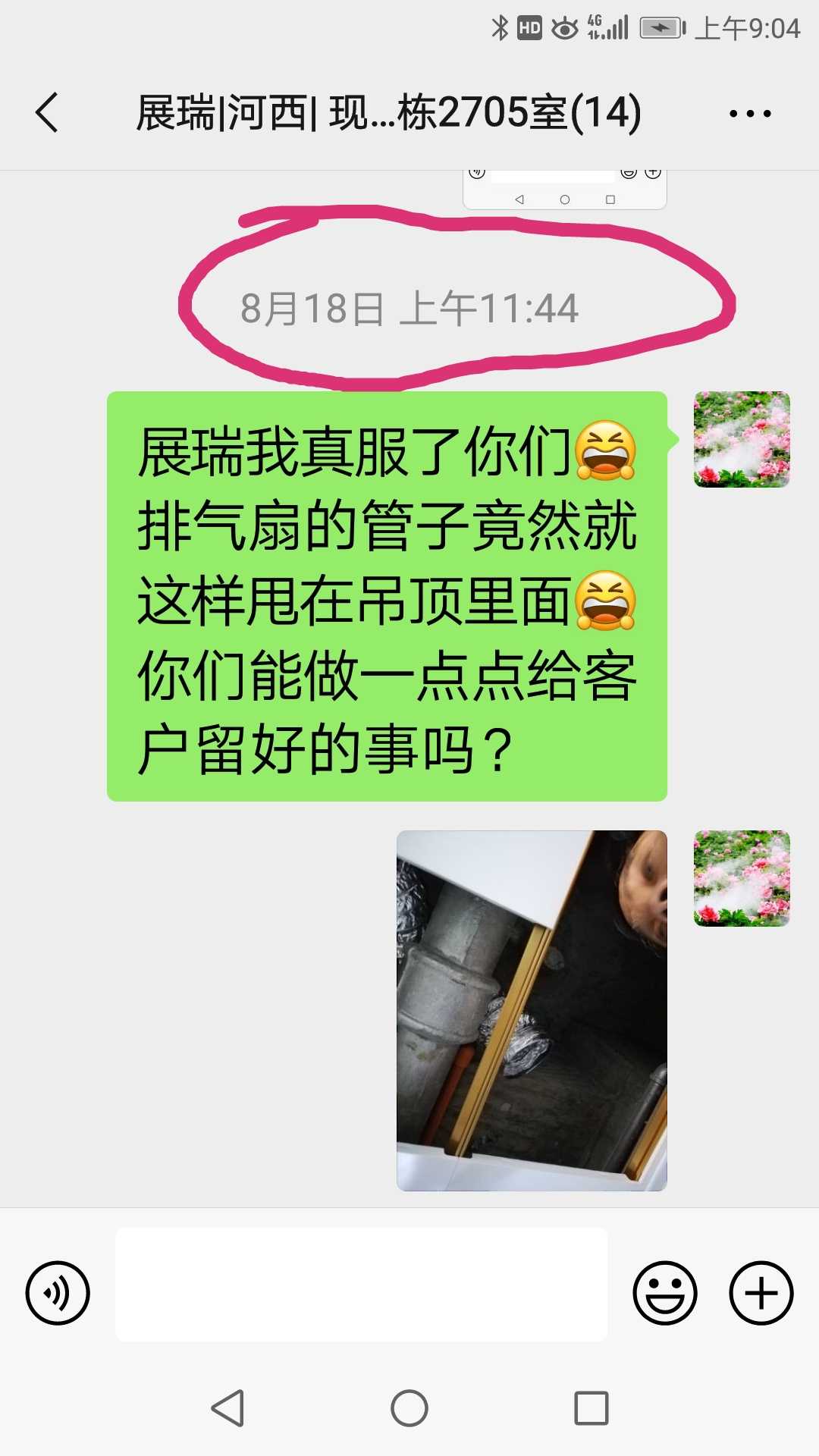Screen dimensions: 819x1456
Task: Tap the system home button
Action: pos(409,1408)
